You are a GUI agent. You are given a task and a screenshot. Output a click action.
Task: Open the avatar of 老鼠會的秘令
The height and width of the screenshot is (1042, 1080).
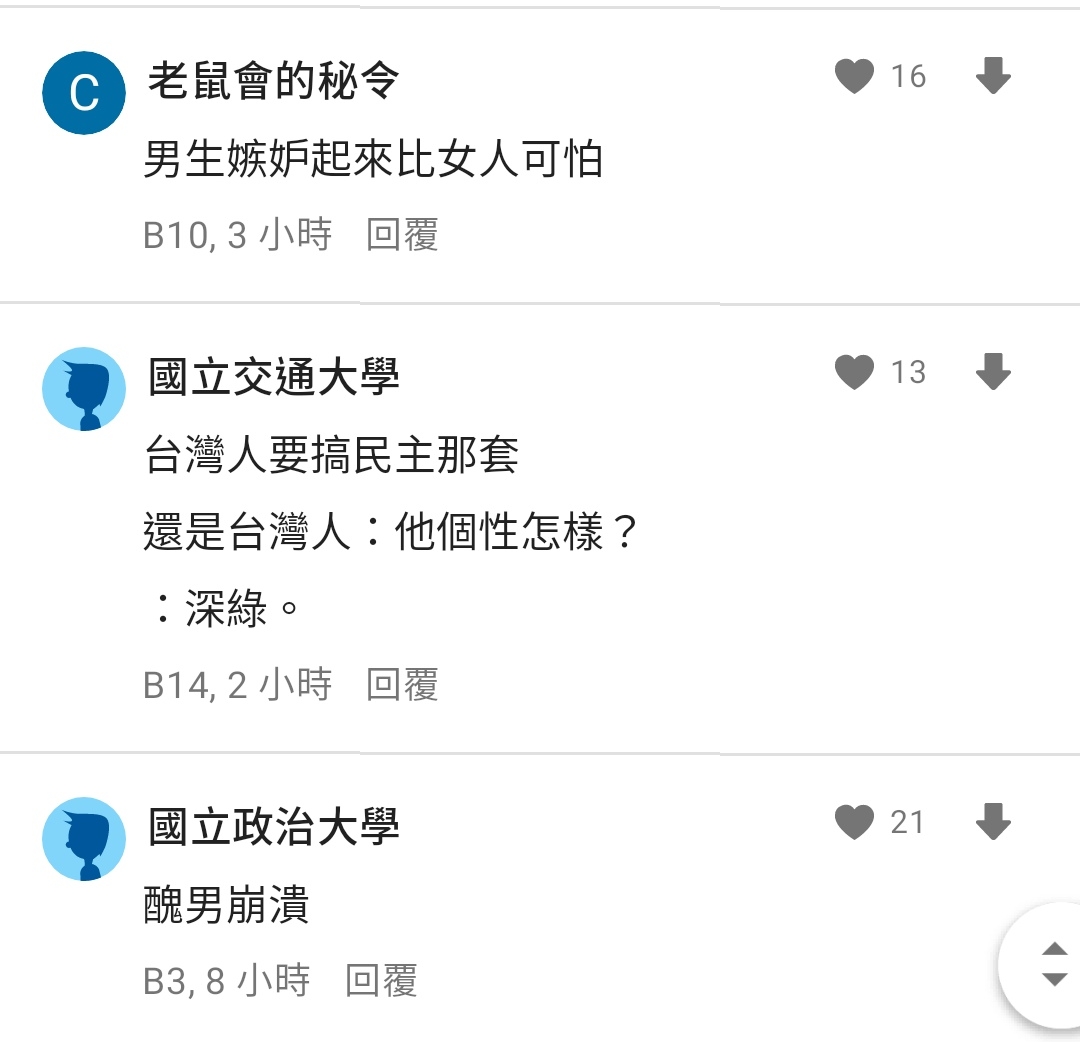(84, 93)
